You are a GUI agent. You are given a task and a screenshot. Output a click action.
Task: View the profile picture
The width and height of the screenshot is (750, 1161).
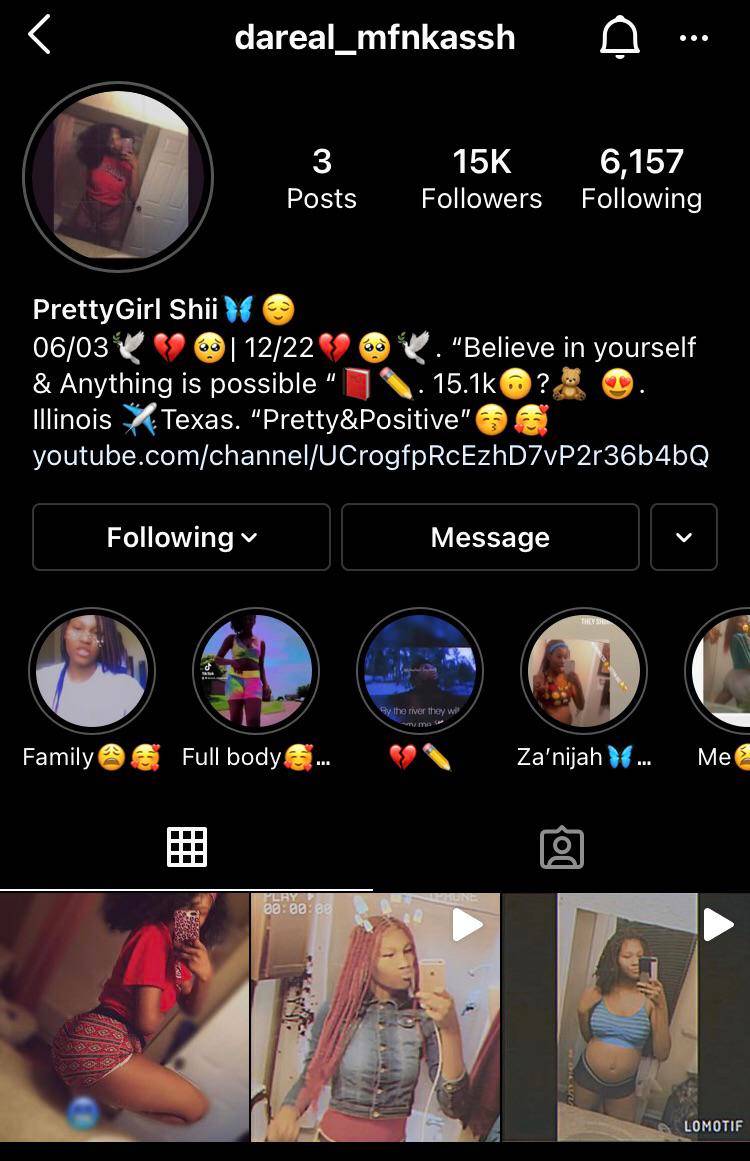pos(118,177)
